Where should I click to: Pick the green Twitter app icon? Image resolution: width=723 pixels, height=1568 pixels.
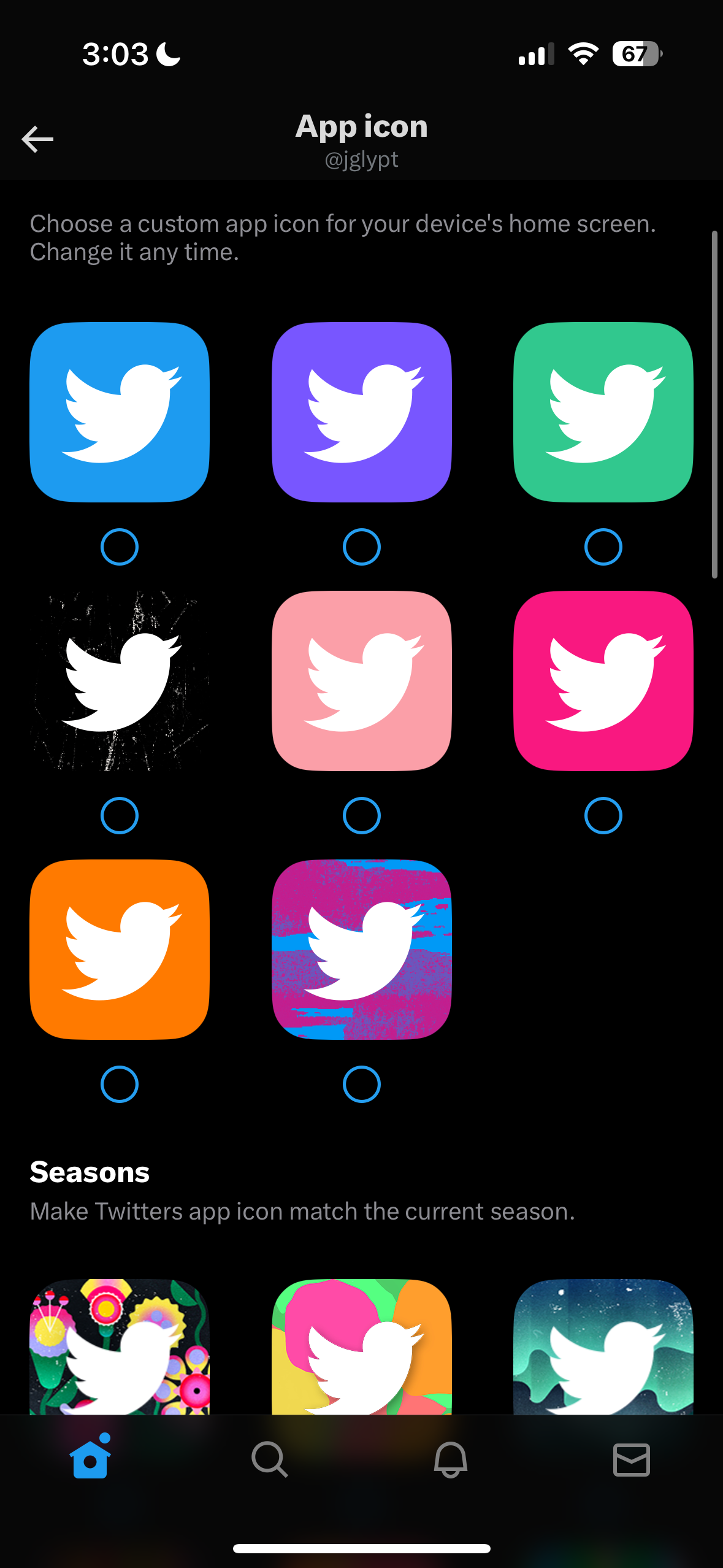click(x=603, y=412)
